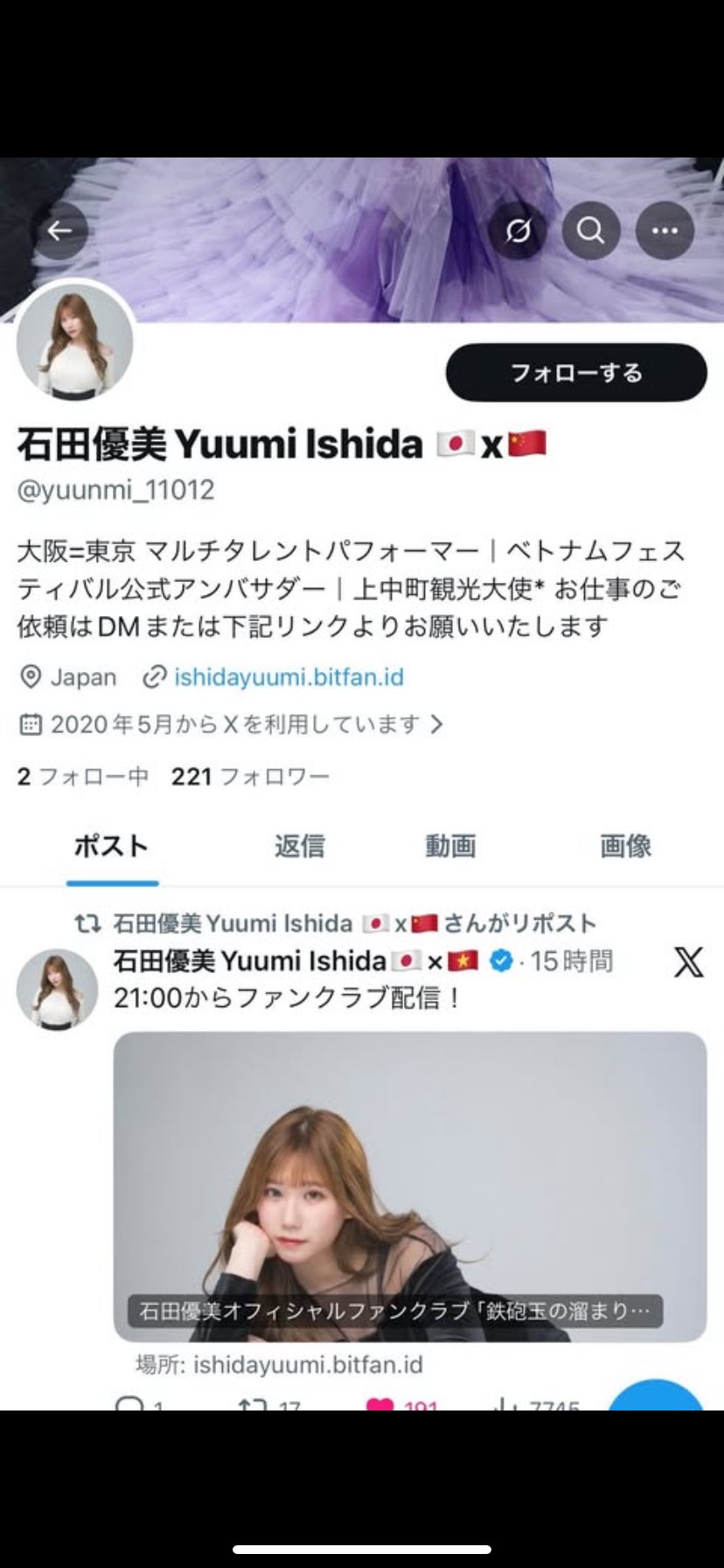The image size is (724, 1568).
Task: Open the three-dot overflow menu
Action: pos(665,231)
